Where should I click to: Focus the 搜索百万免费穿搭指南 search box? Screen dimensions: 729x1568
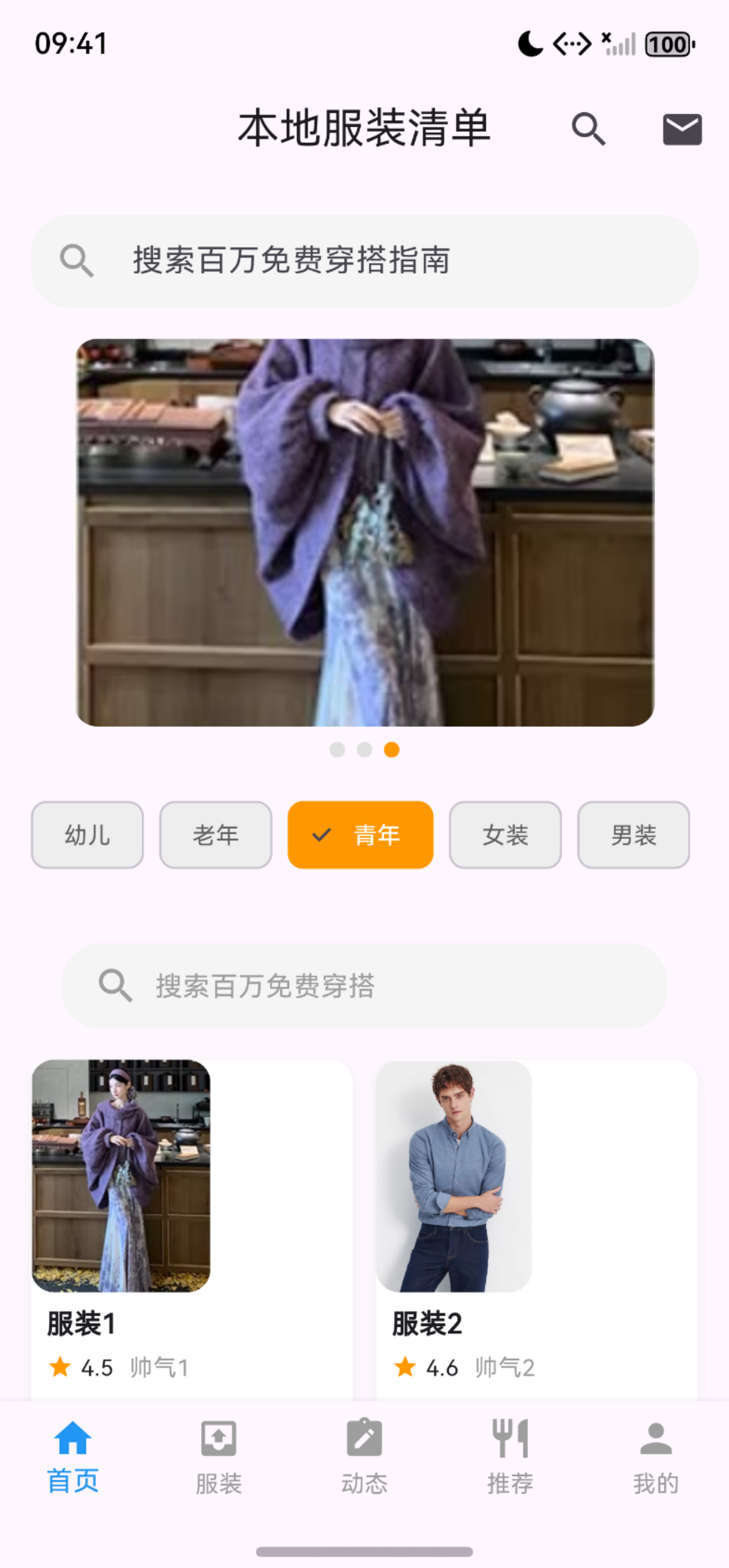coord(364,261)
